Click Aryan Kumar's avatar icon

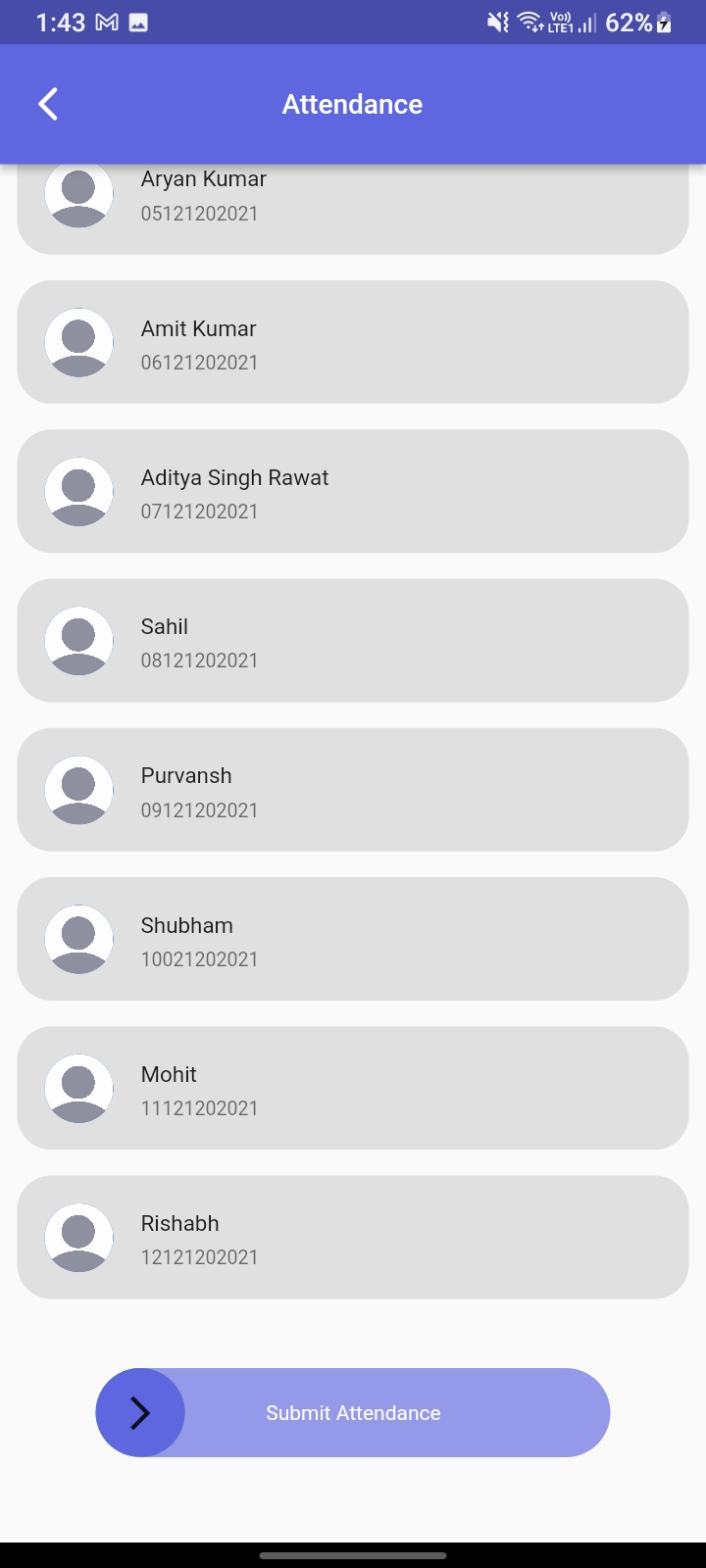[78, 194]
